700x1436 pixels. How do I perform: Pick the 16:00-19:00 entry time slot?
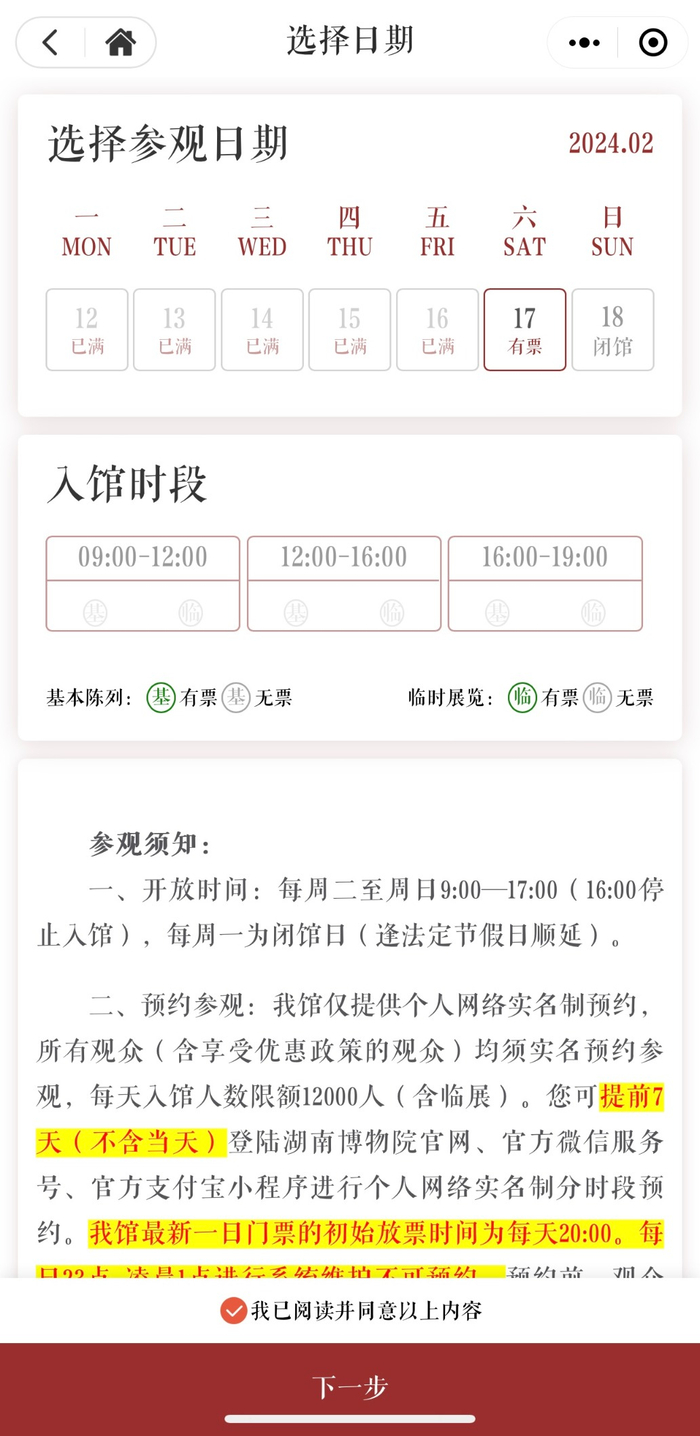coord(545,583)
